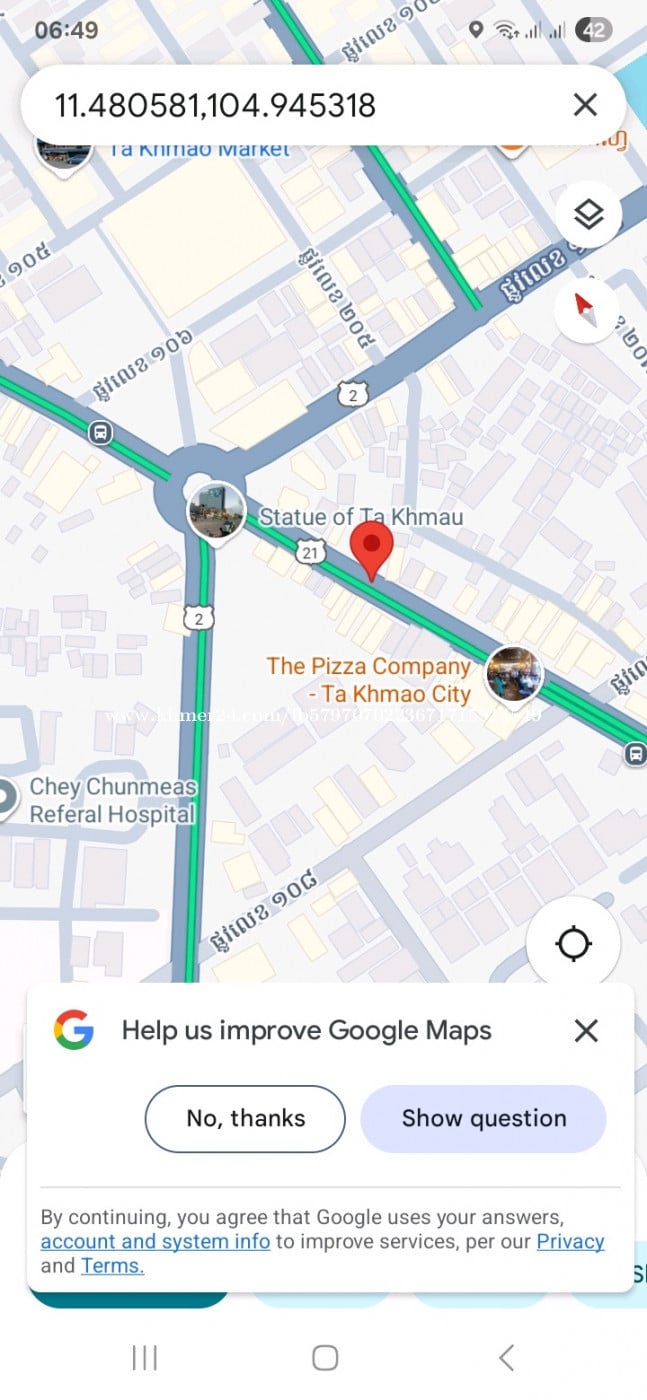Open the Privacy link
This screenshot has width=647, height=1400.
tap(570, 1241)
